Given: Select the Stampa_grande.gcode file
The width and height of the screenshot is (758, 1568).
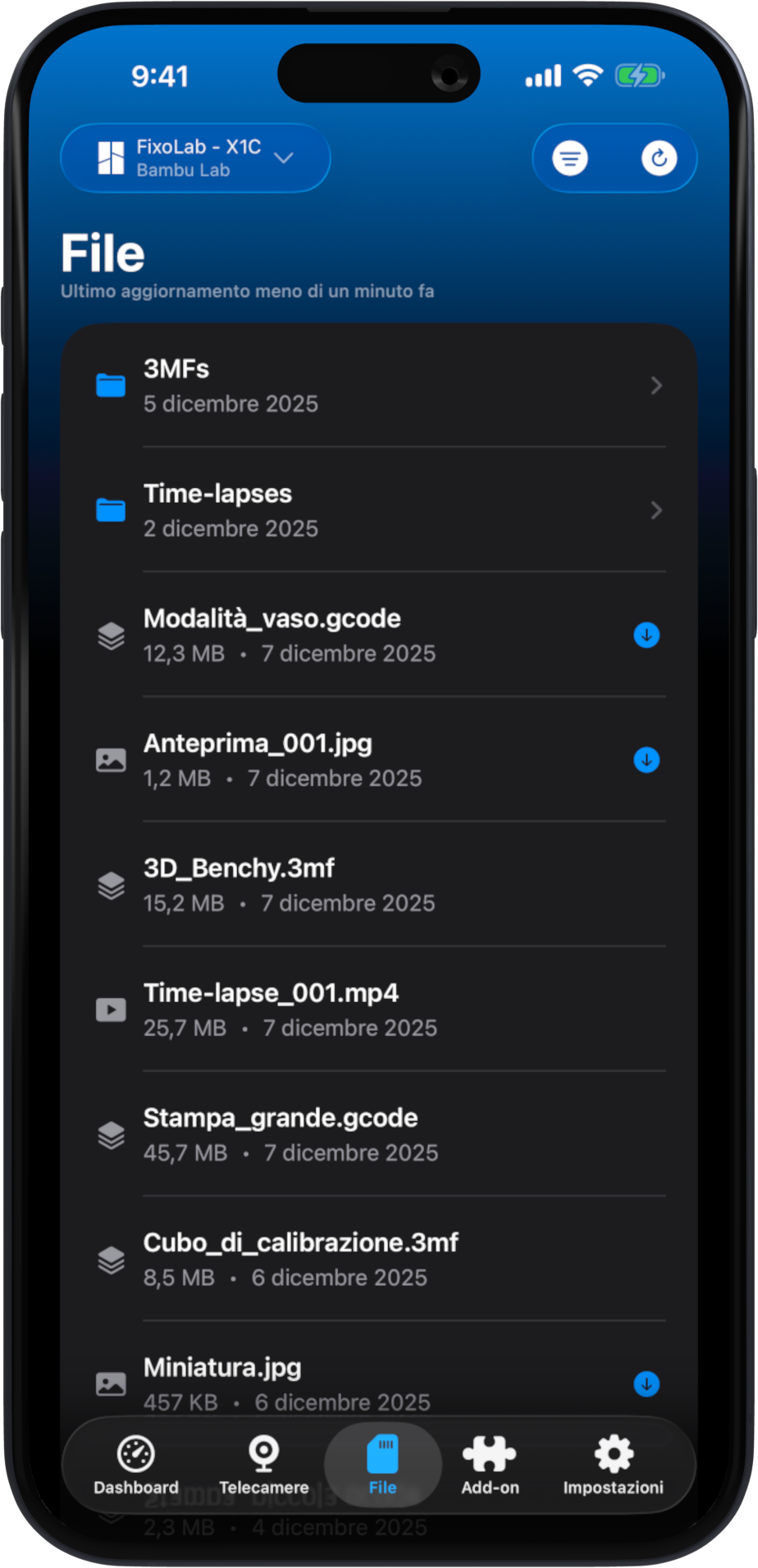Looking at the screenshot, I should [x=377, y=1134].
